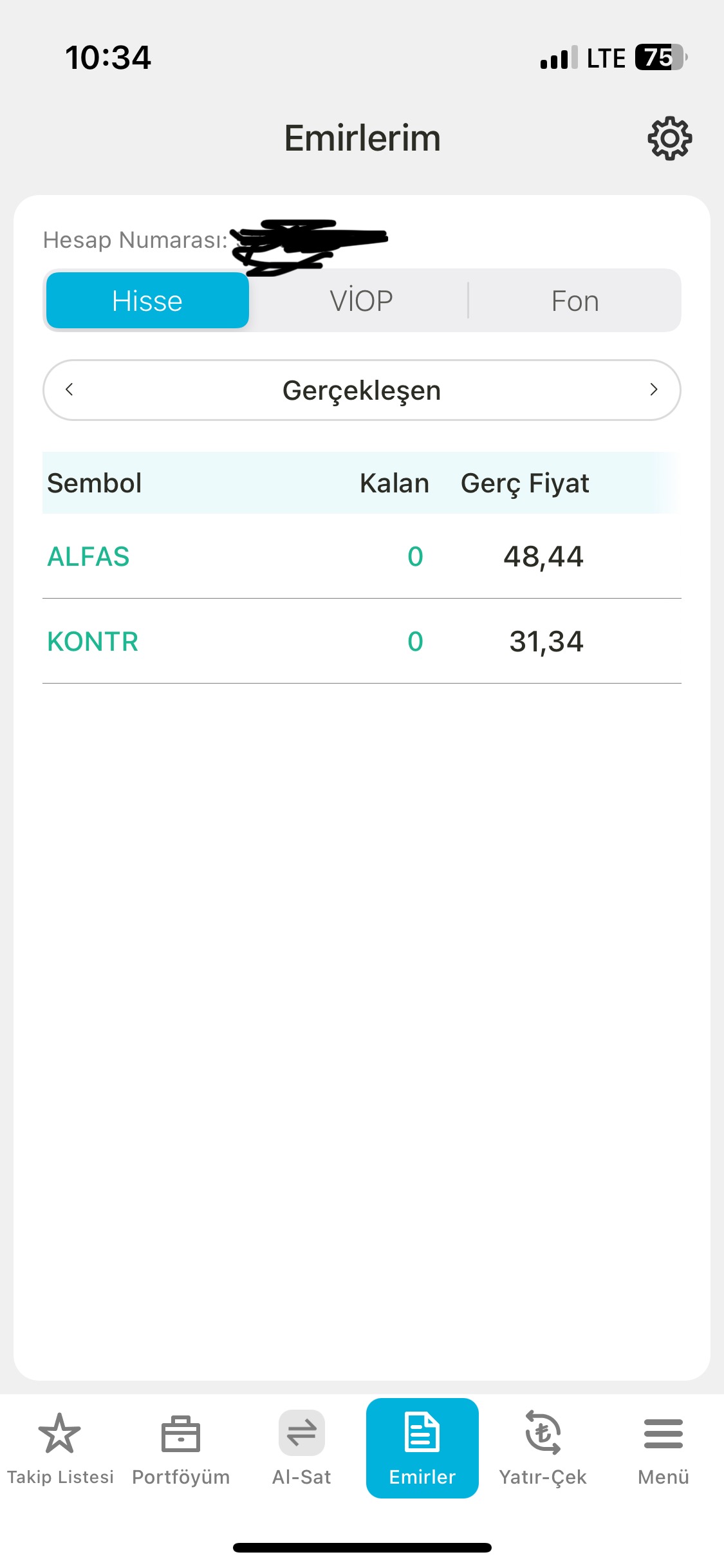
Task: Open the ALFAS order row
Action: pyautogui.click(x=362, y=556)
